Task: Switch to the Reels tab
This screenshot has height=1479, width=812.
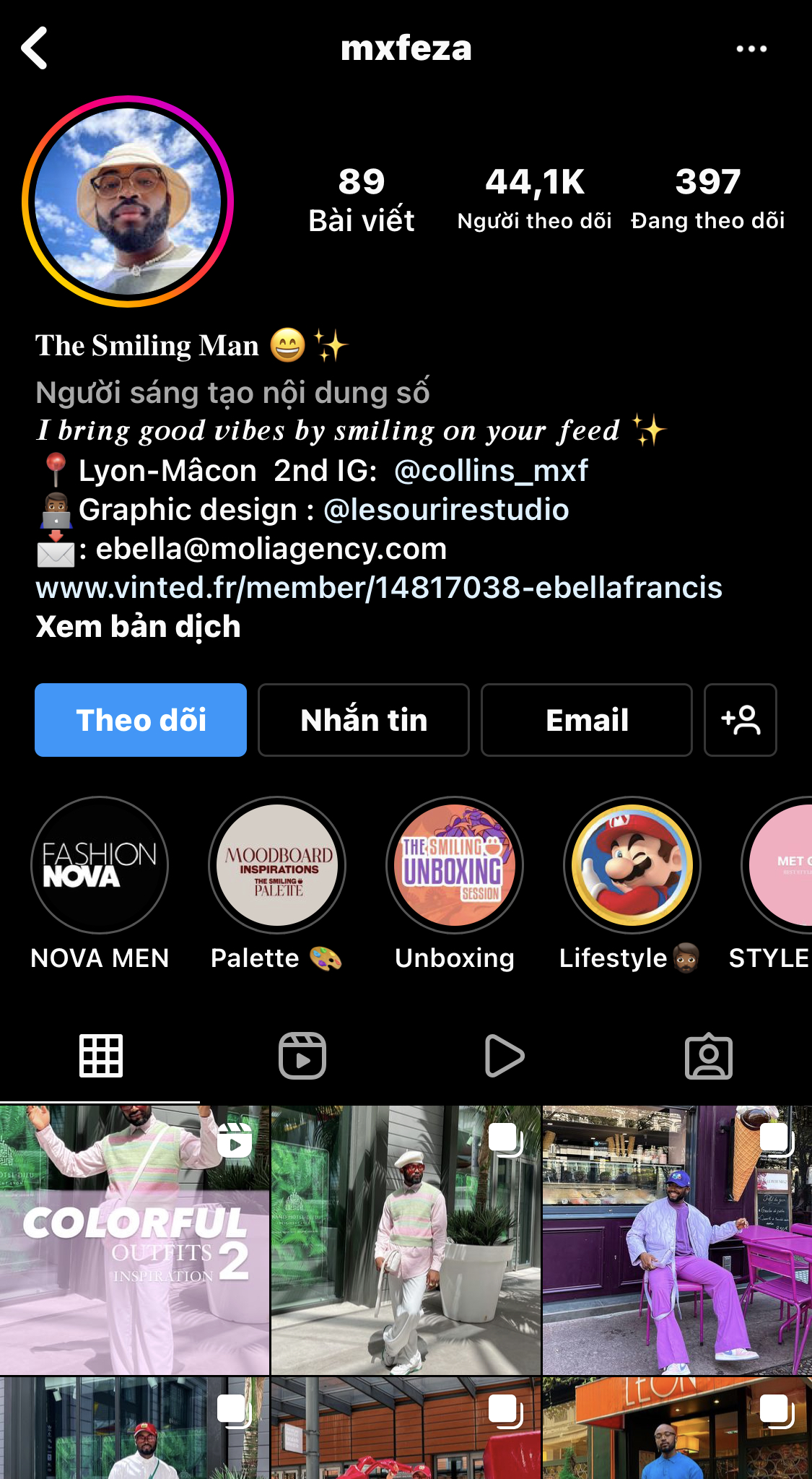Action: pyautogui.click(x=302, y=1056)
